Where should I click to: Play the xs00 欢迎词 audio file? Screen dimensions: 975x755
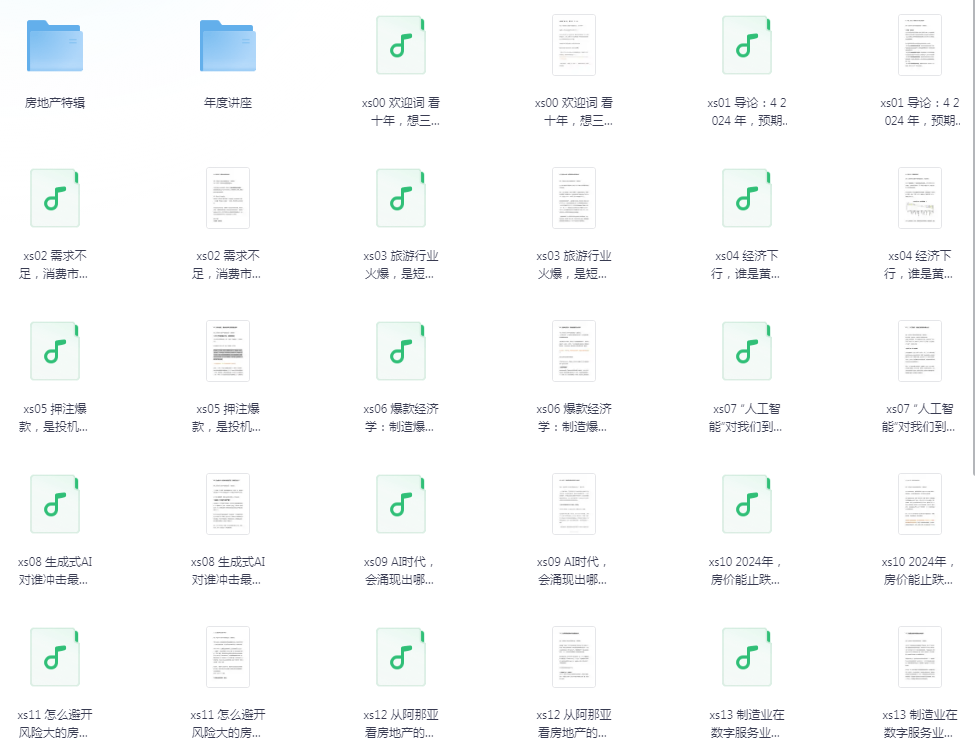(x=401, y=46)
